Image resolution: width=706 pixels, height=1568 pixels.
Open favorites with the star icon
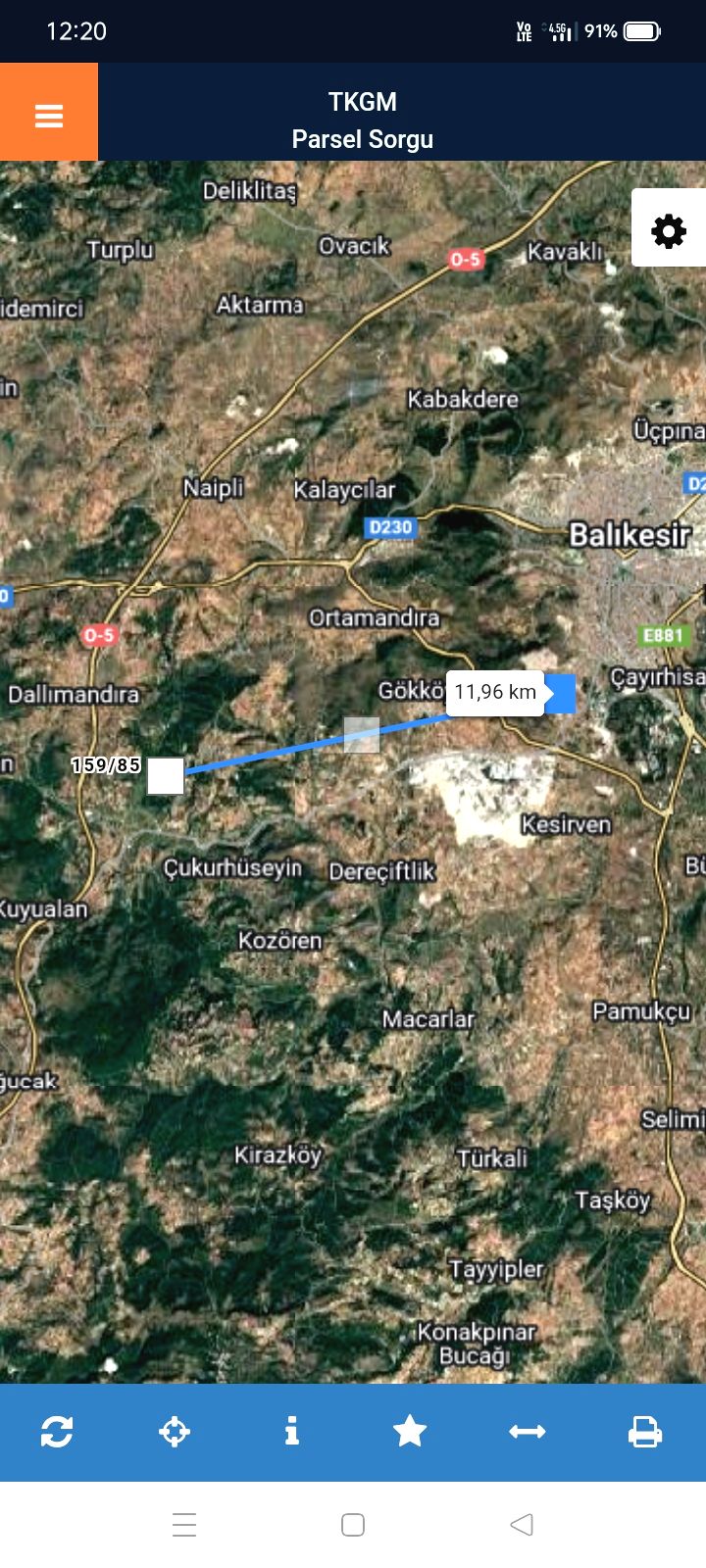(x=410, y=1432)
